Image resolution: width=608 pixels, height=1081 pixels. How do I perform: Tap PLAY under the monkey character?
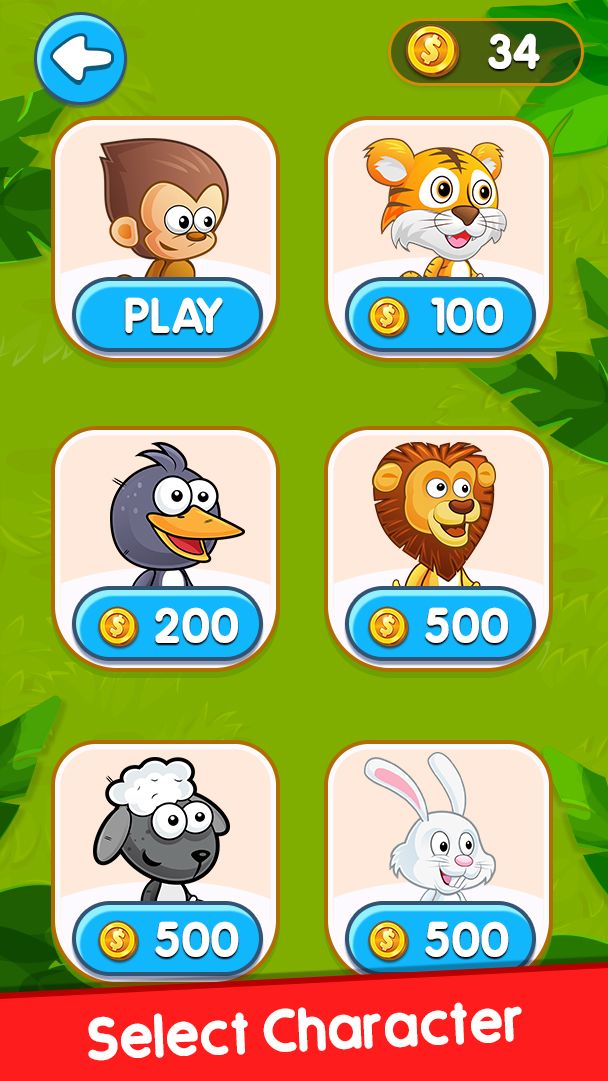[x=168, y=315]
